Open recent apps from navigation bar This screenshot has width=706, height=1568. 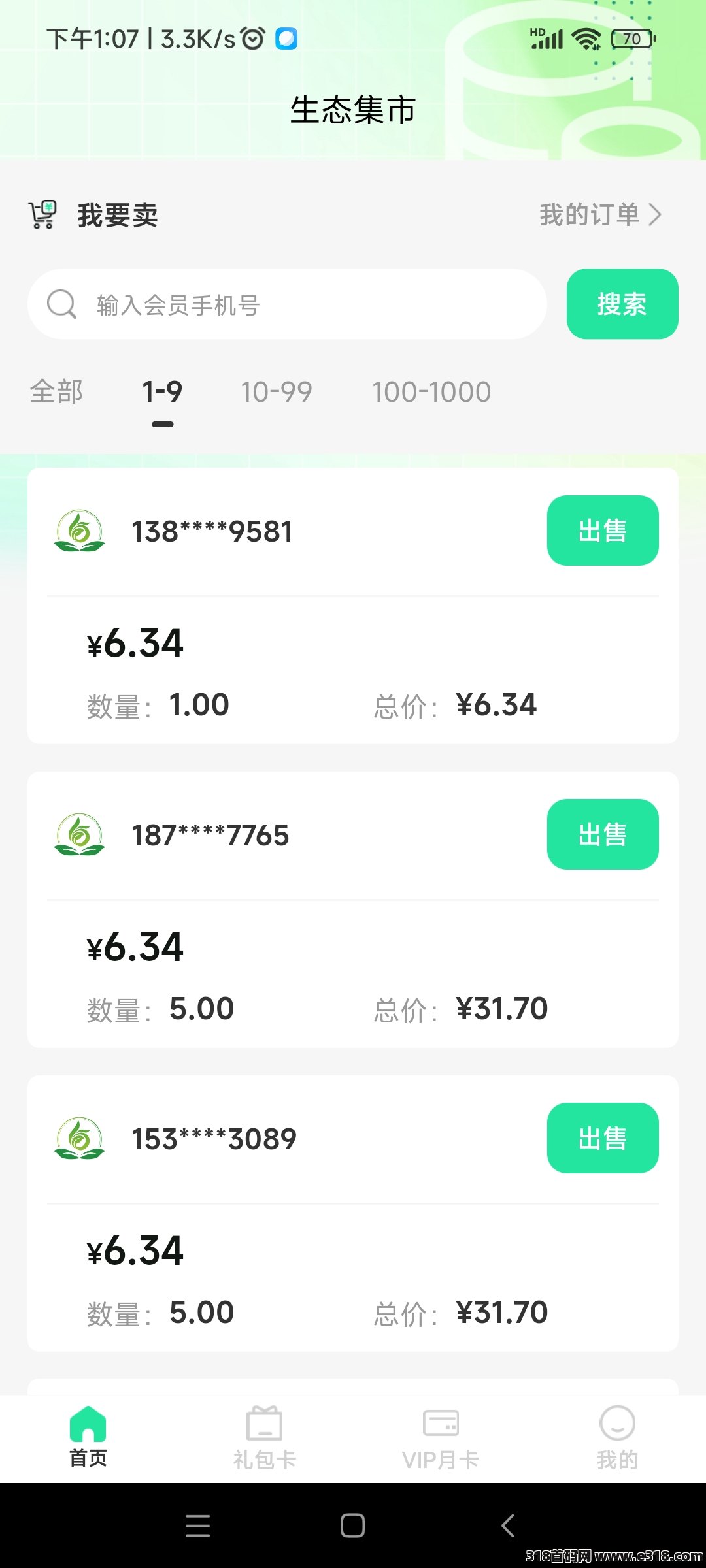click(x=197, y=1526)
